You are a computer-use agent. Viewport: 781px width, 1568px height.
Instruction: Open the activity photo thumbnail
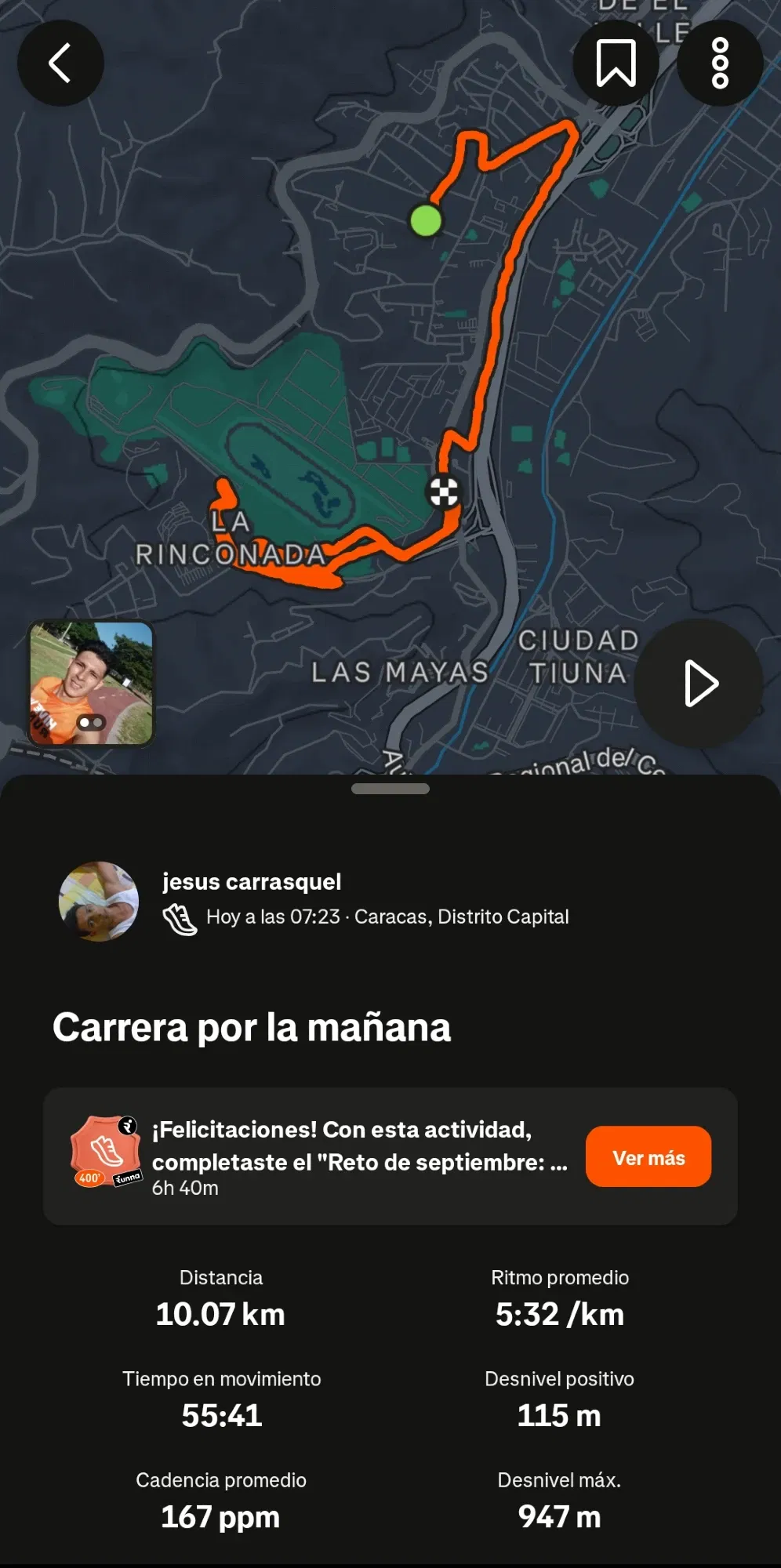point(91,683)
